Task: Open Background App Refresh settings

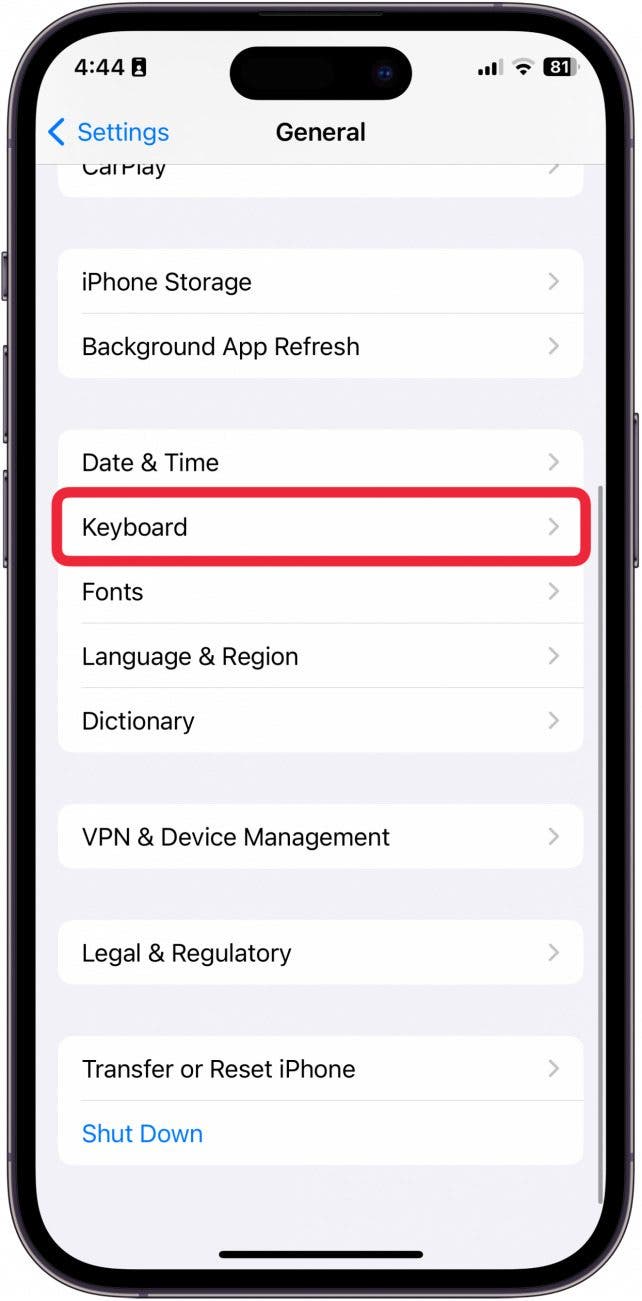Action: (320, 347)
